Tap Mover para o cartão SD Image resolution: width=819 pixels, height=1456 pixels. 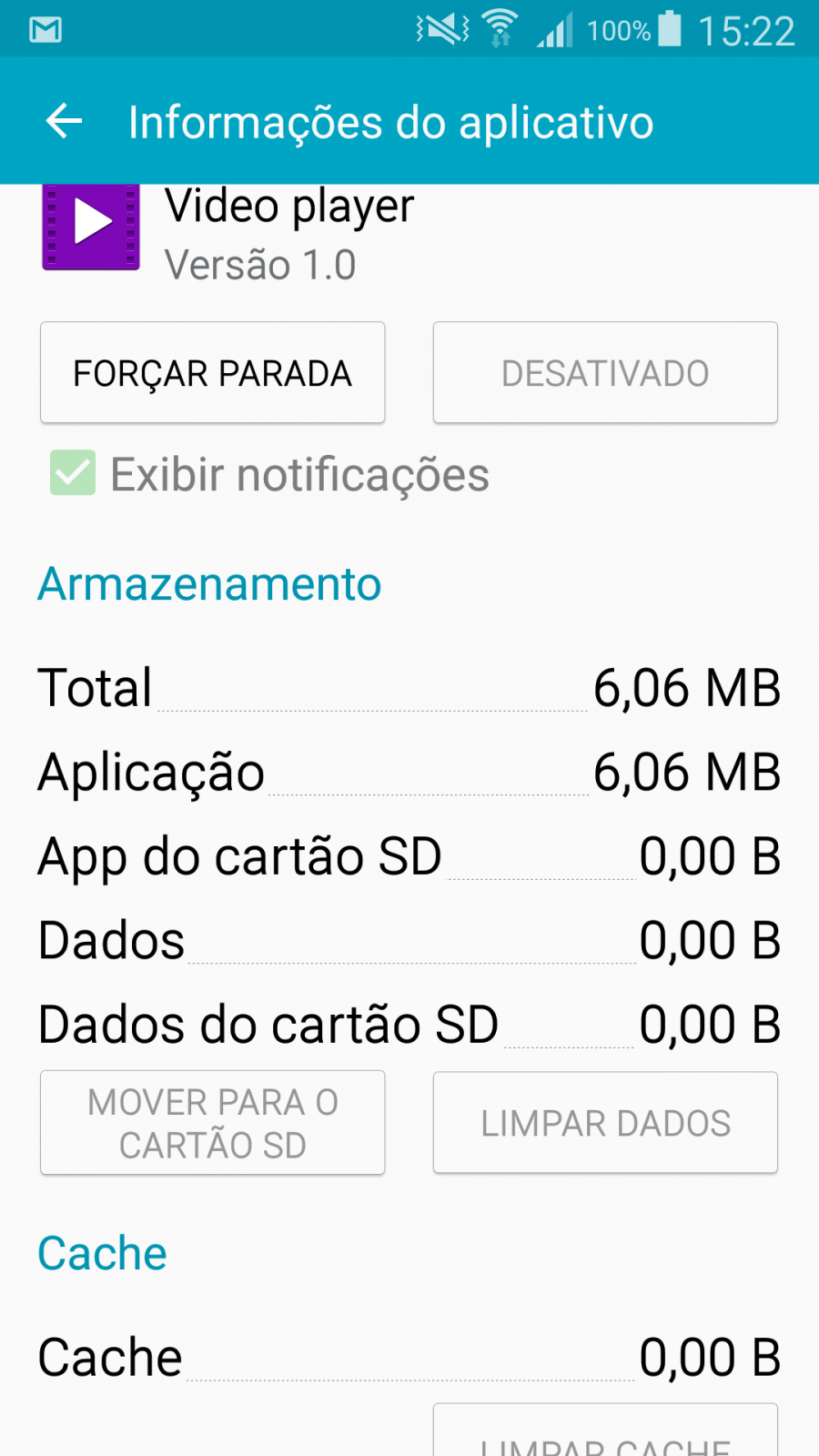[x=212, y=1123]
